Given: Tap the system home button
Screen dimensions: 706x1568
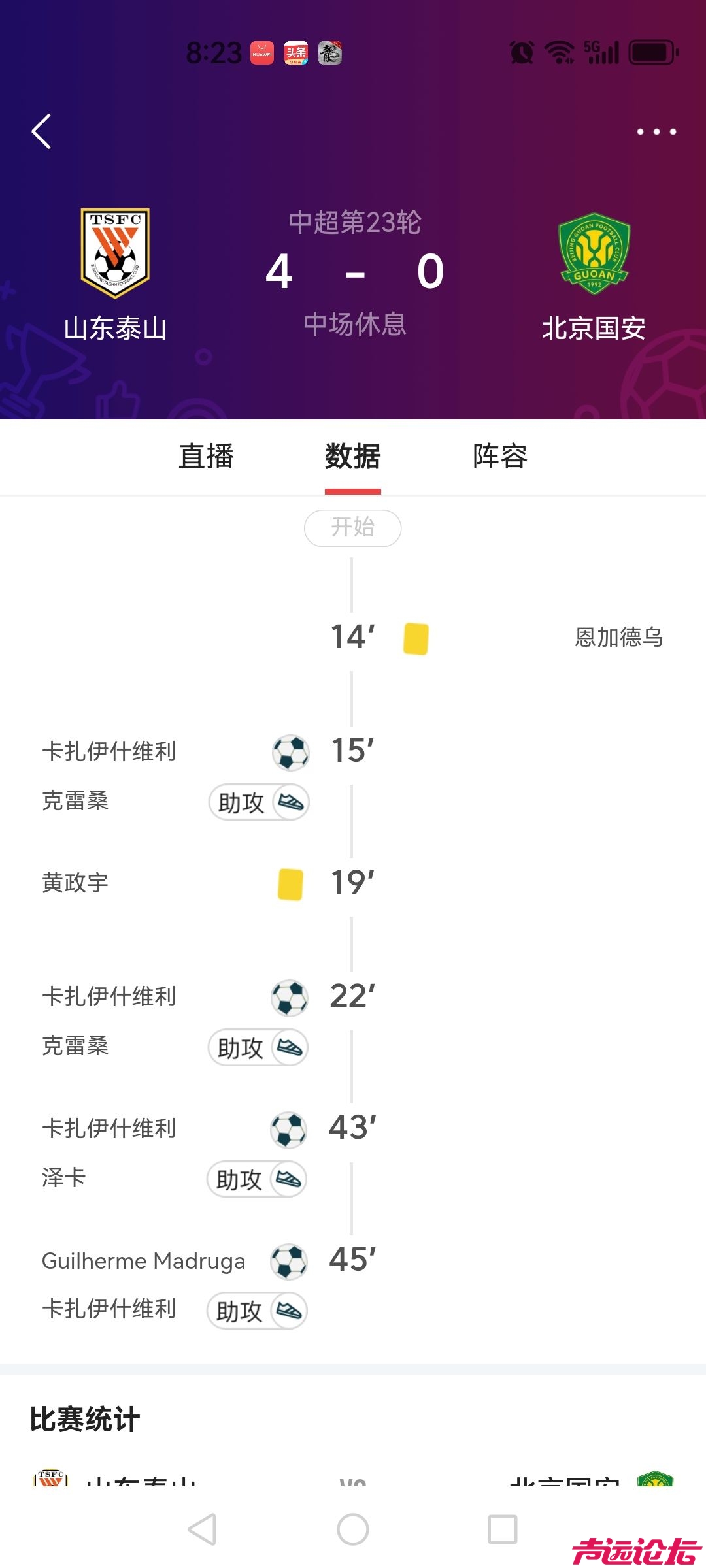Looking at the screenshot, I should [x=352, y=1529].
